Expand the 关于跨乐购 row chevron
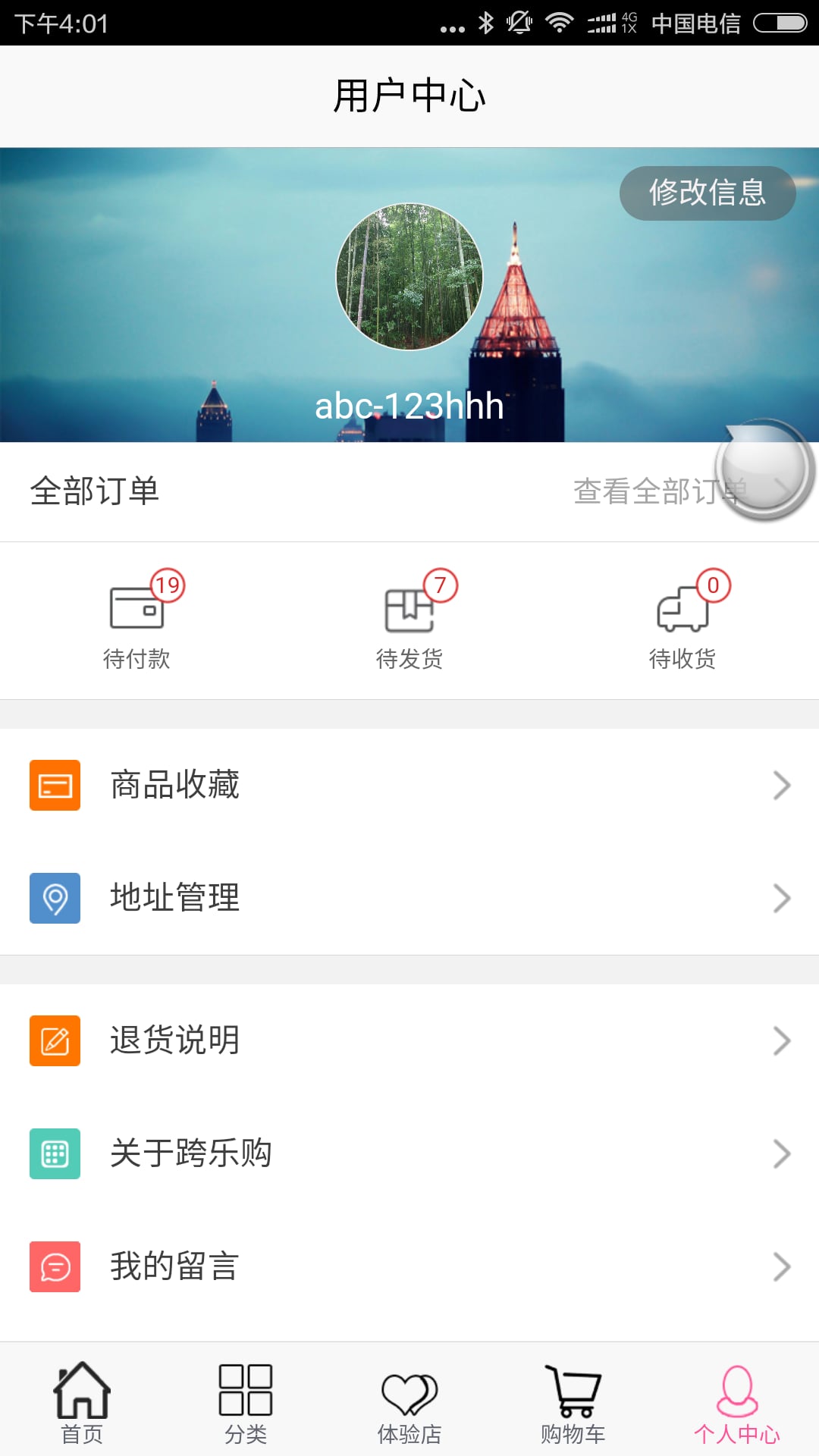 pyautogui.click(x=782, y=1153)
